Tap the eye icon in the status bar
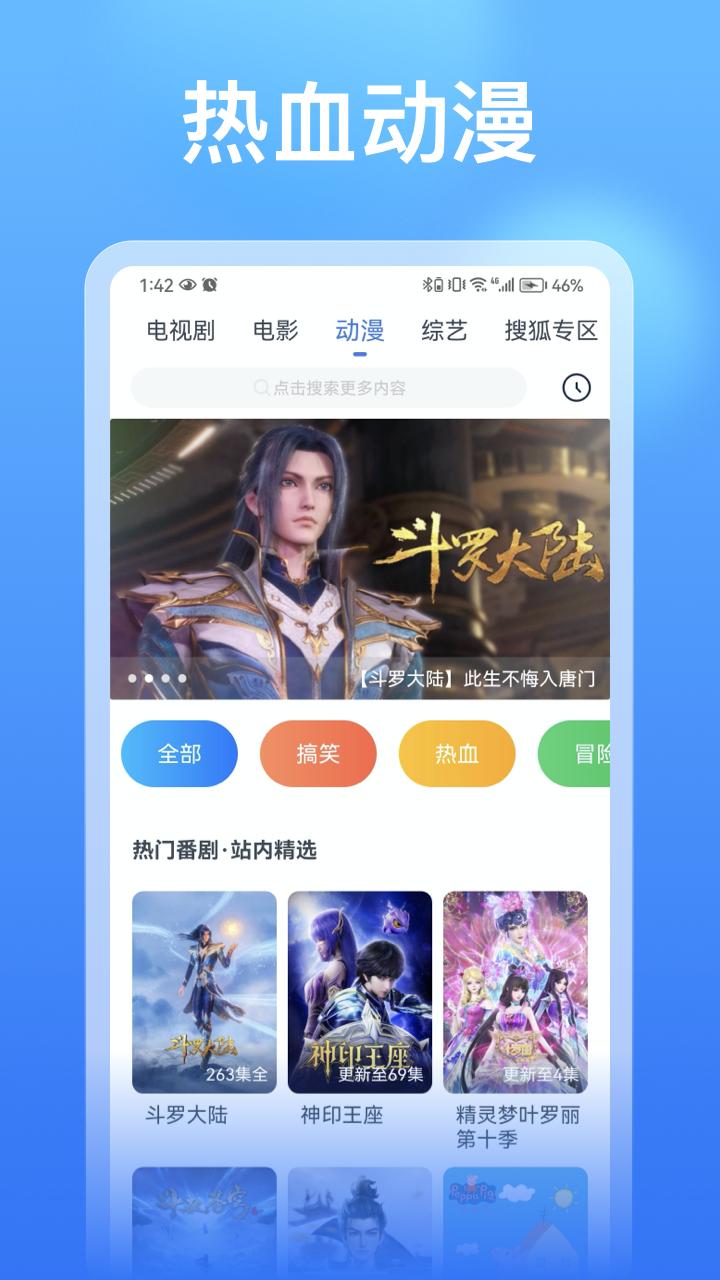Screen dimensions: 720x1280 [x=186, y=285]
